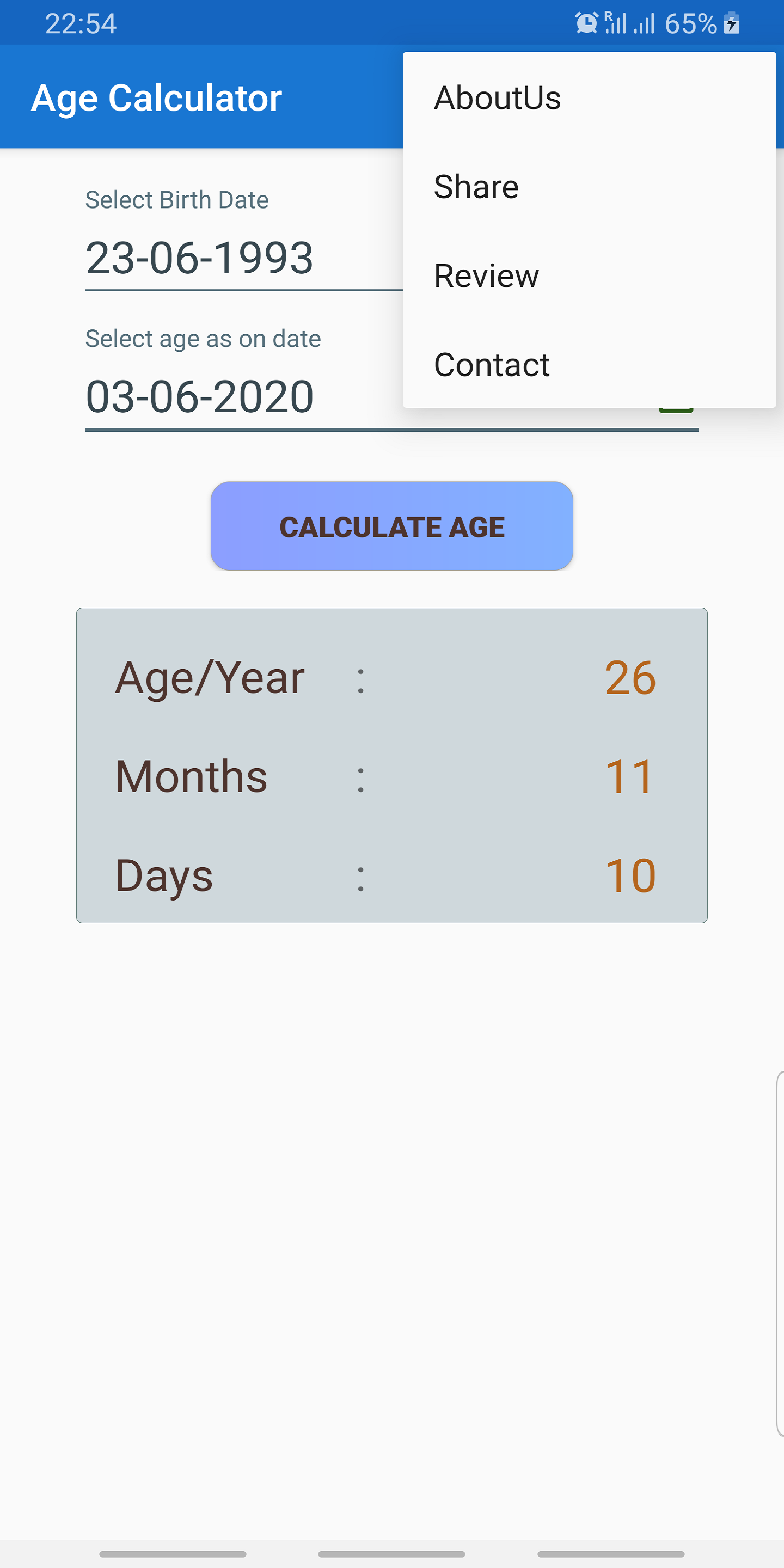Edit the birth date field 23-06-1993

point(243,258)
